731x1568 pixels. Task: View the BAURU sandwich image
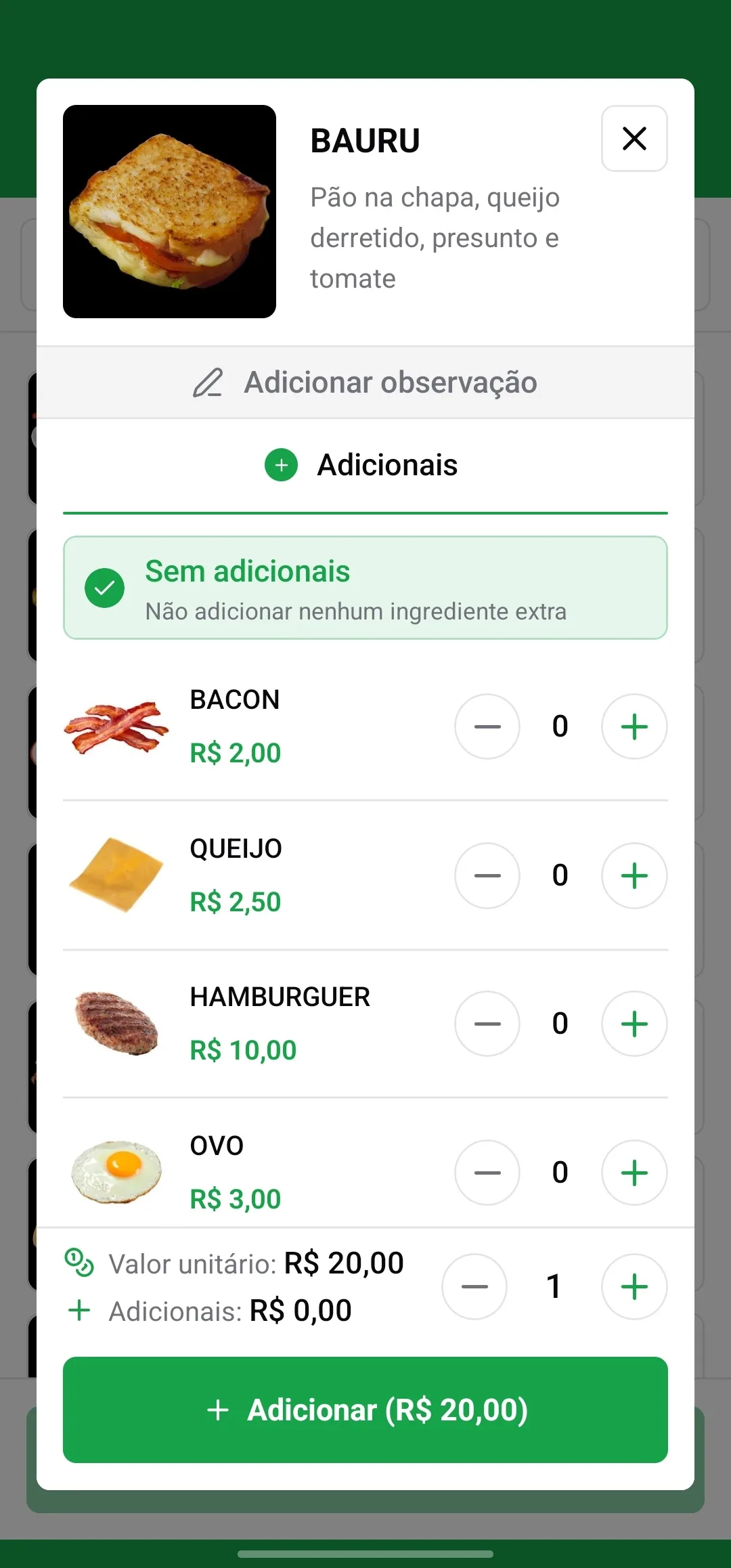click(169, 211)
